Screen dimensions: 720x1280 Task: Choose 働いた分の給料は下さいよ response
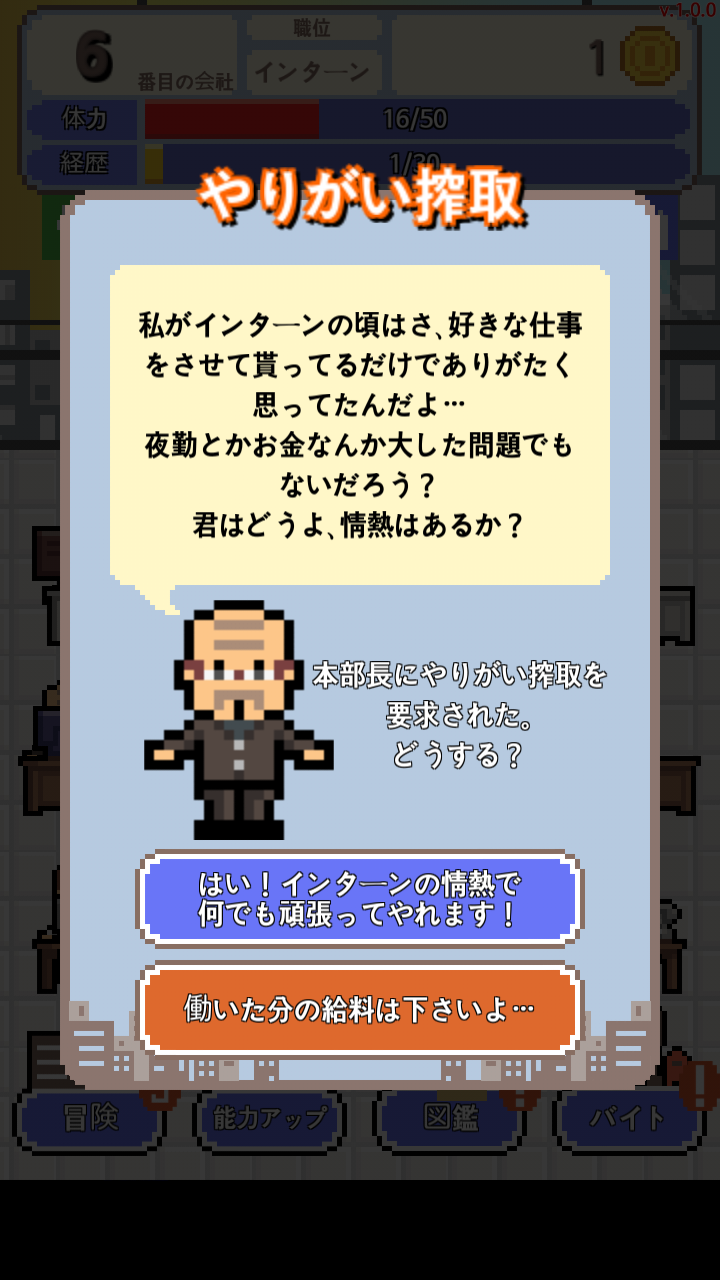pyautogui.click(x=360, y=1010)
